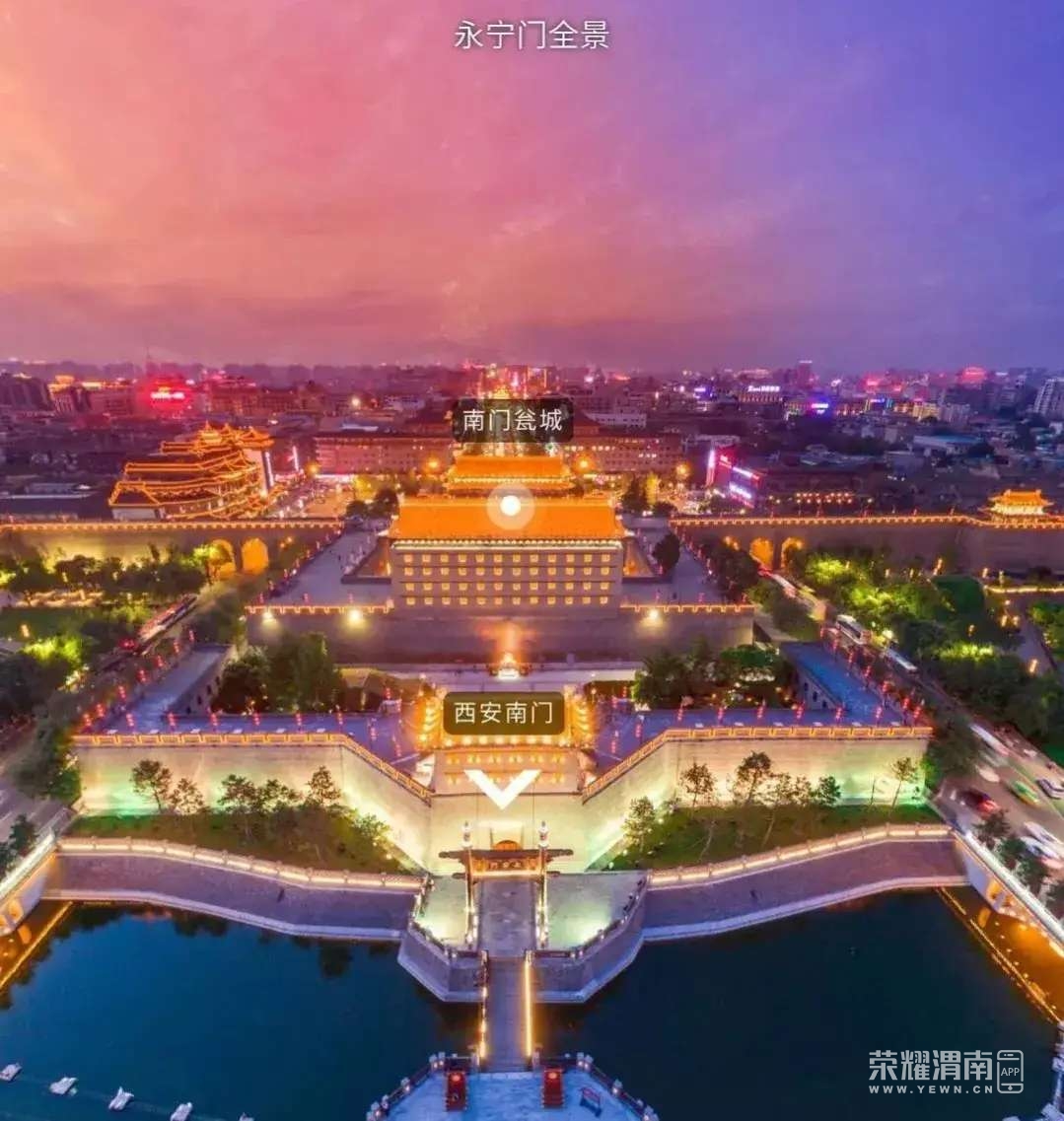Open the 南门瓮城 panorama hotspot
Image resolution: width=1064 pixels, height=1121 pixels.
[510, 506]
